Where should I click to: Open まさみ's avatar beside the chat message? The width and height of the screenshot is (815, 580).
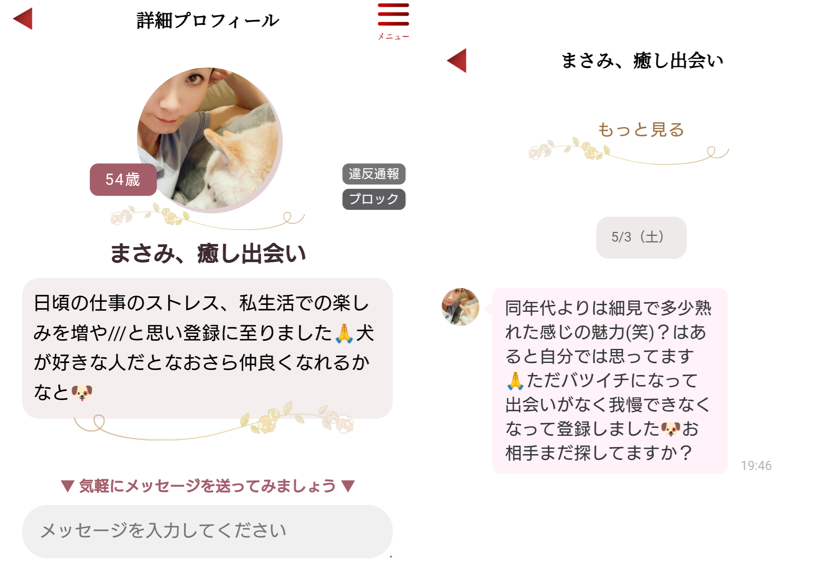tap(460, 307)
